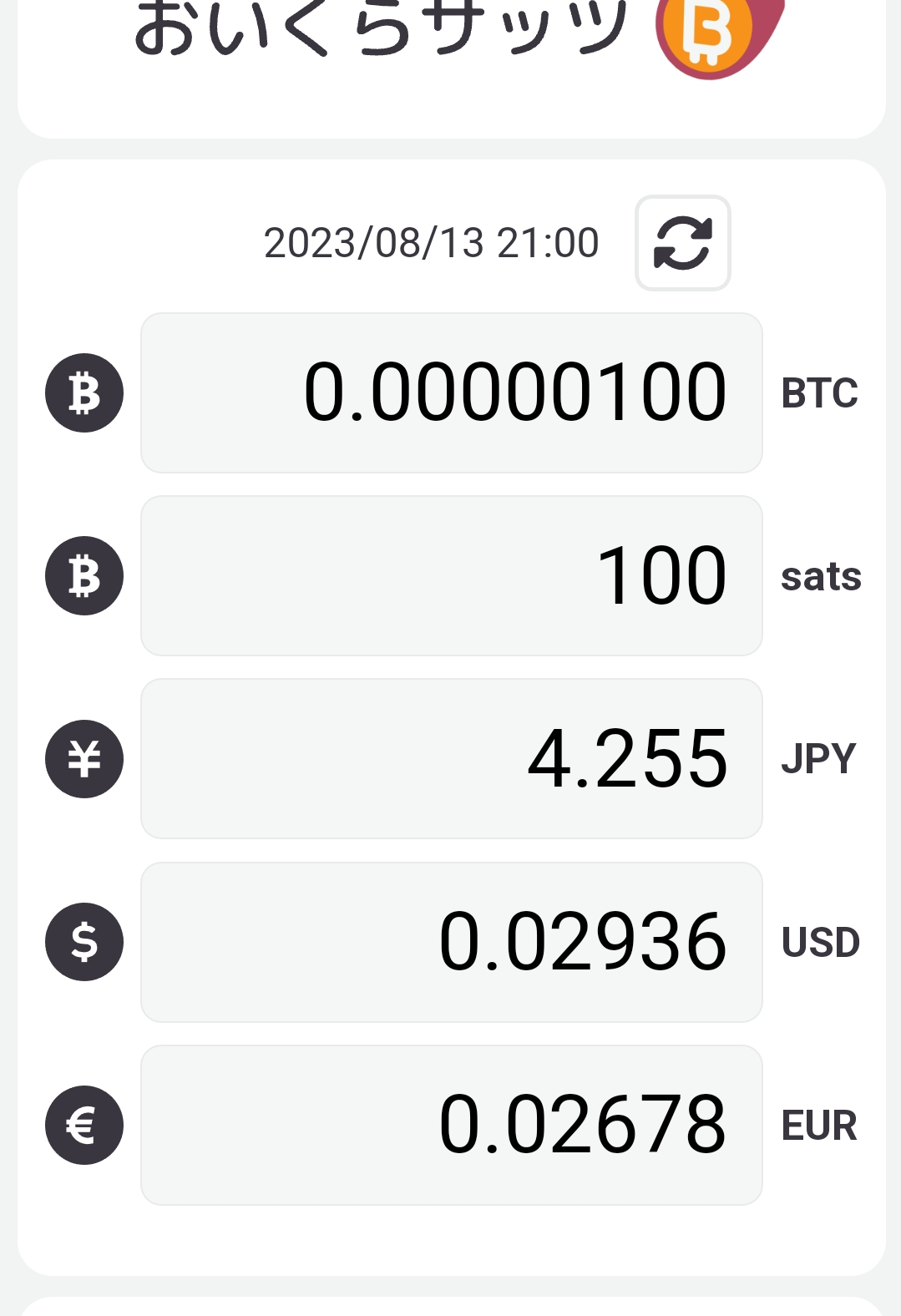The height and width of the screenshot is (1316, 901).
Task: Edit the BTC amount field
Action: click(451, 392)
